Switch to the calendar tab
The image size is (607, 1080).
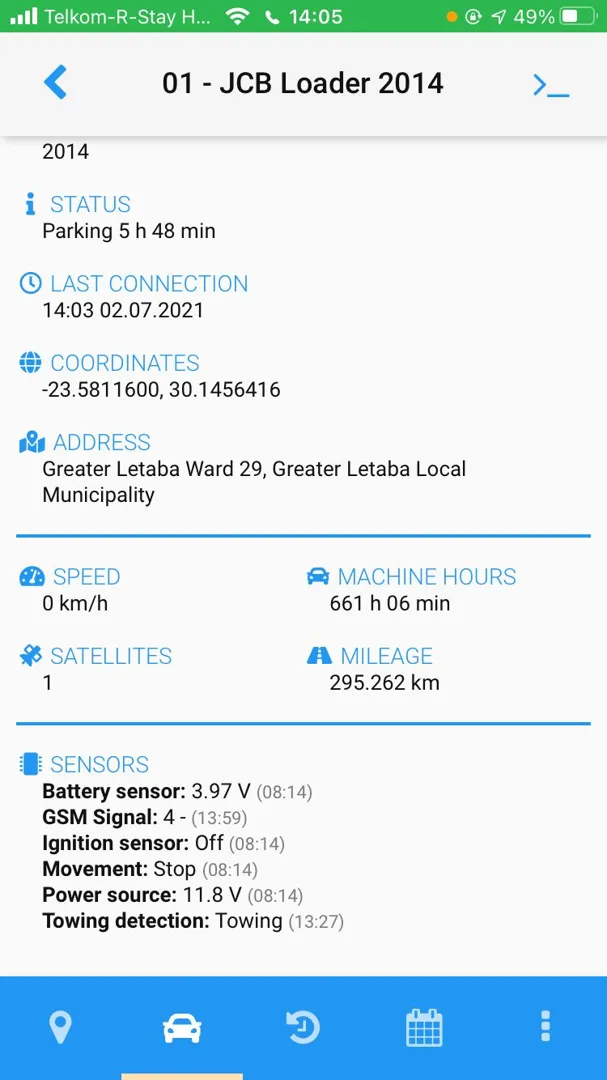(x=424, y=1027)
